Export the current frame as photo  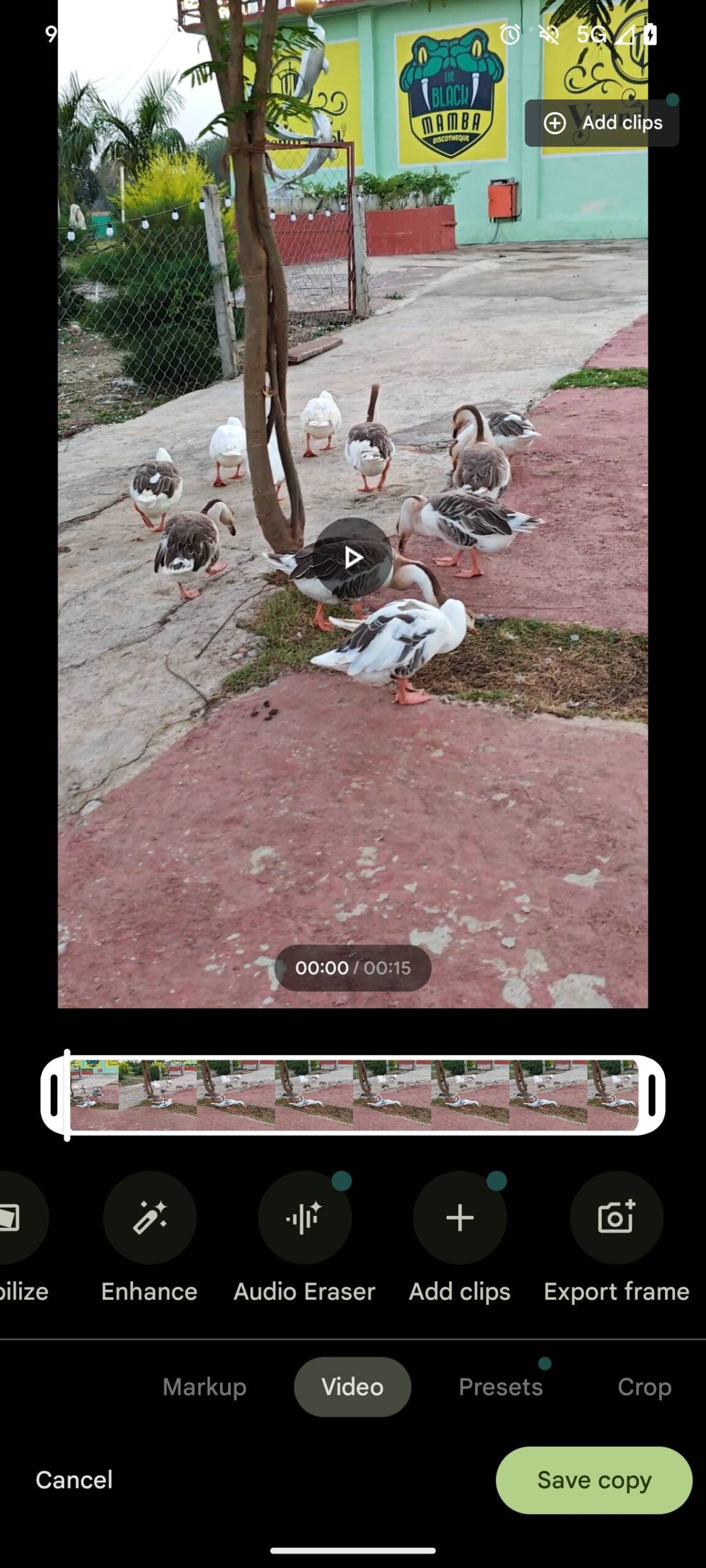click(616, 1218)
